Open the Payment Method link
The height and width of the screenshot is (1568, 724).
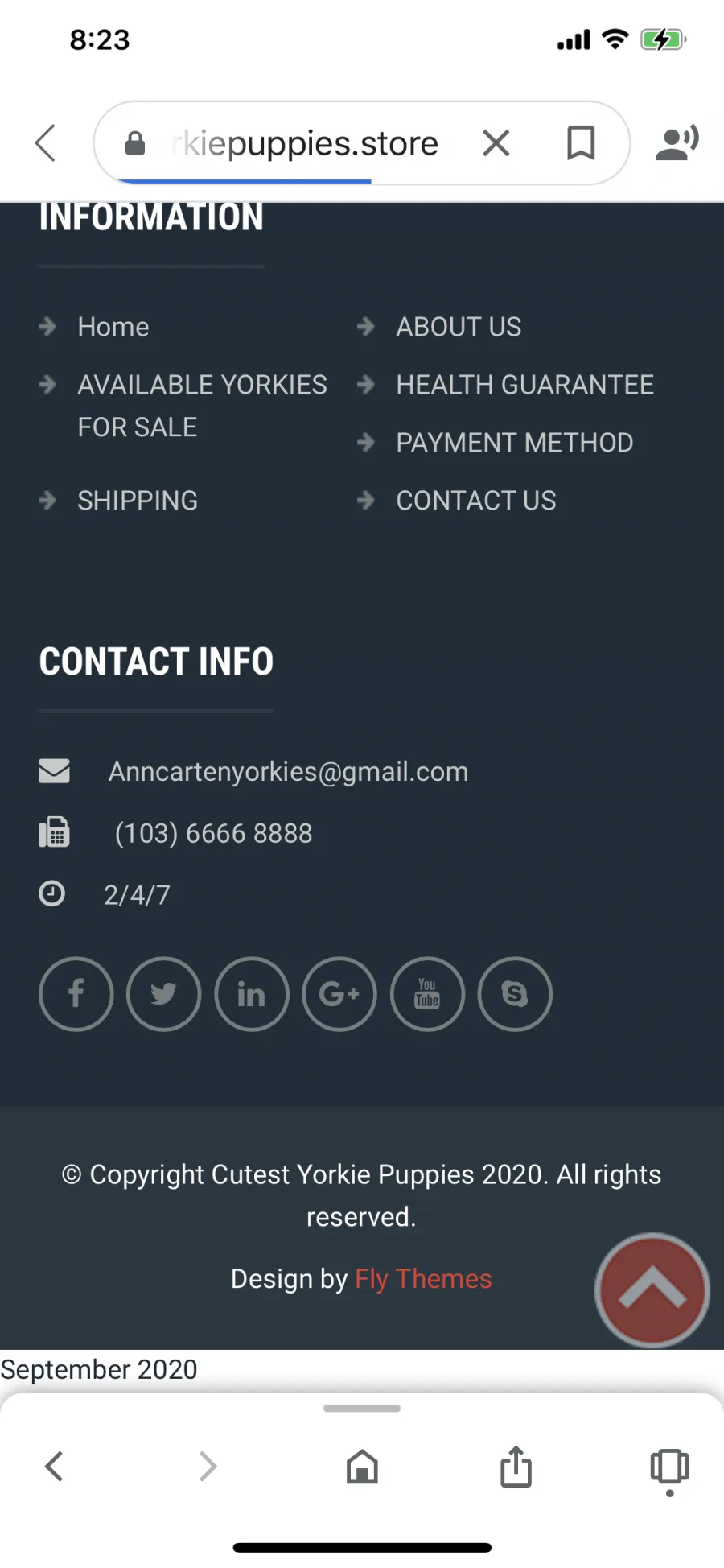514,443
